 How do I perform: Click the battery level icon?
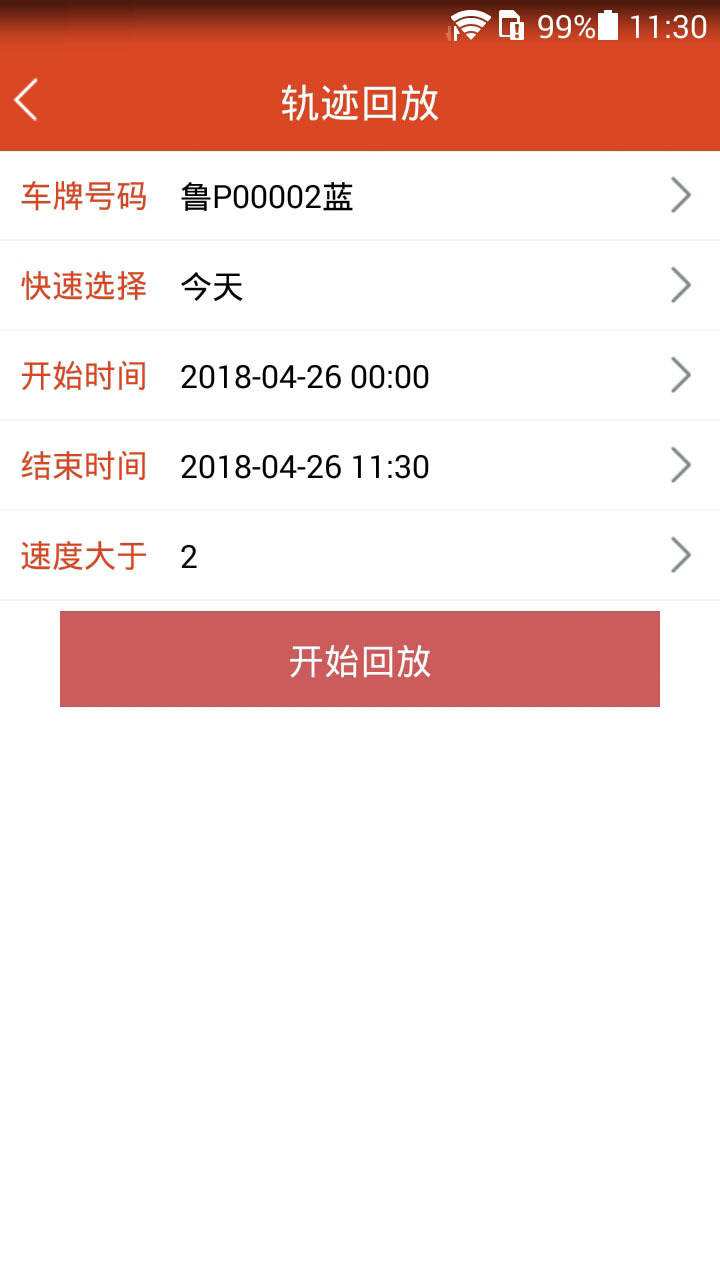pyautogui.click(x=610, y=25)
